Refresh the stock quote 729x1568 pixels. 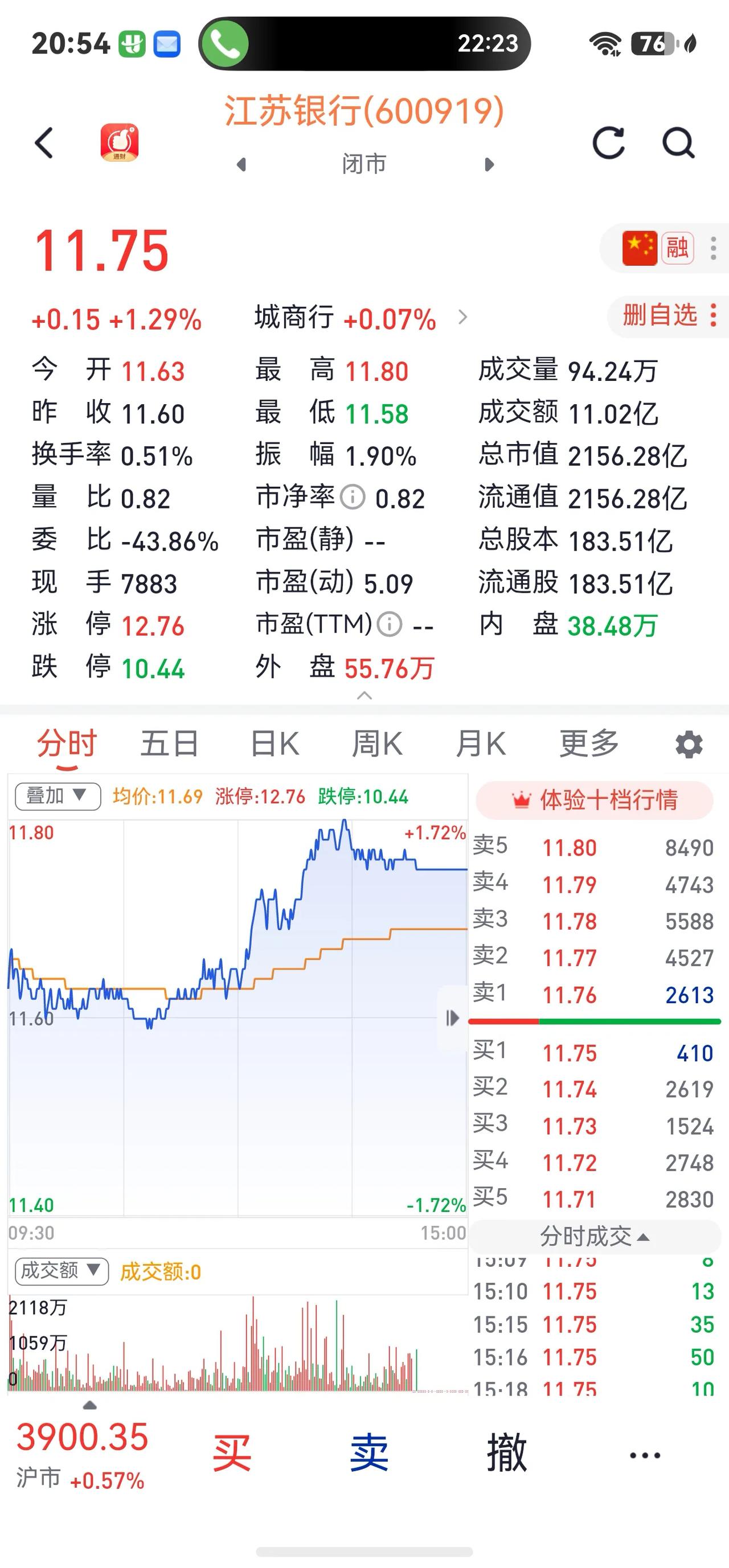[608, 143]
